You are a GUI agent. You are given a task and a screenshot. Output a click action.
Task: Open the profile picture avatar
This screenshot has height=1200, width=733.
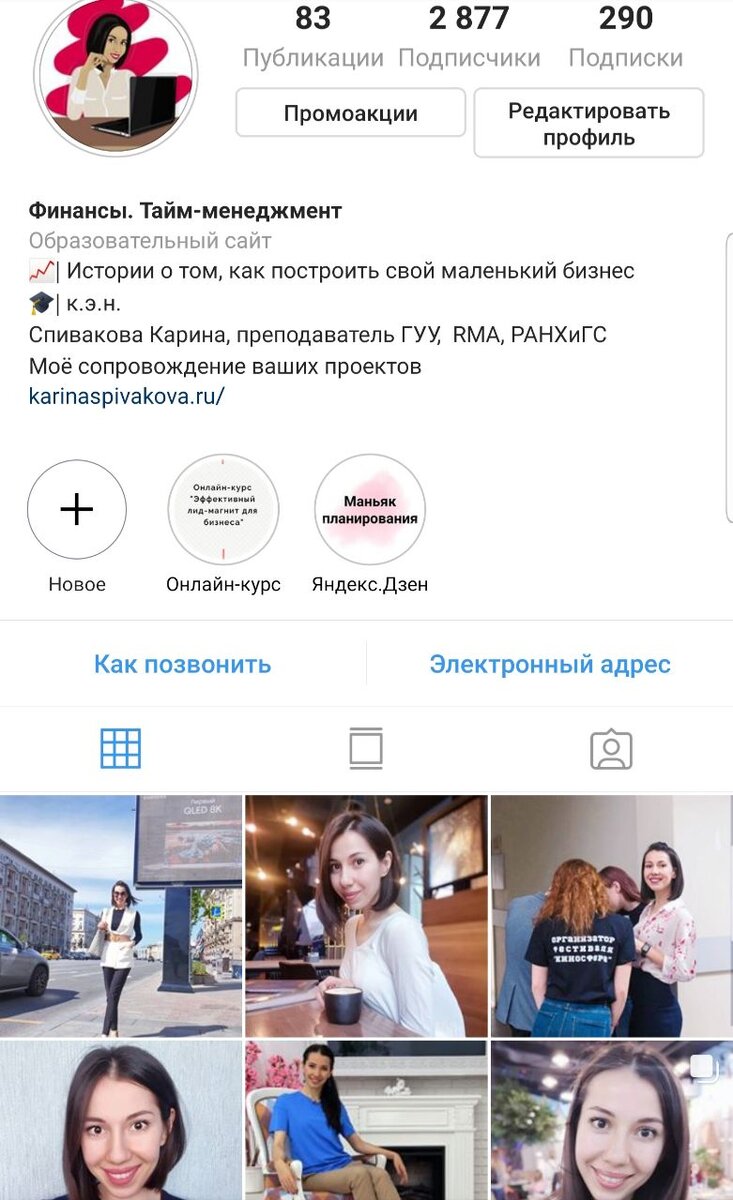coord(116,76)
